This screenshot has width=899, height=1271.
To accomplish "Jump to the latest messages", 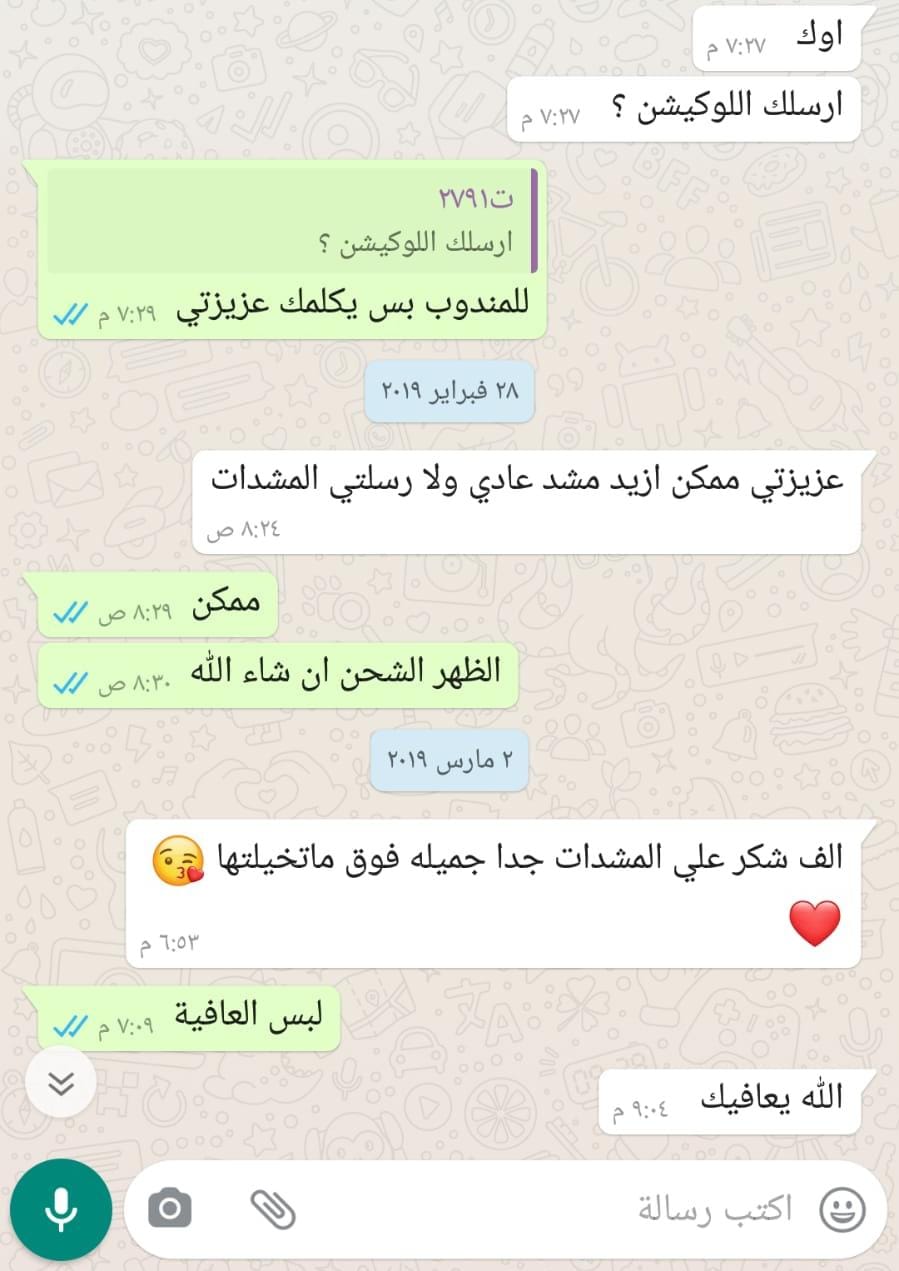I will pyautogui.click(x=61, y=1083).
